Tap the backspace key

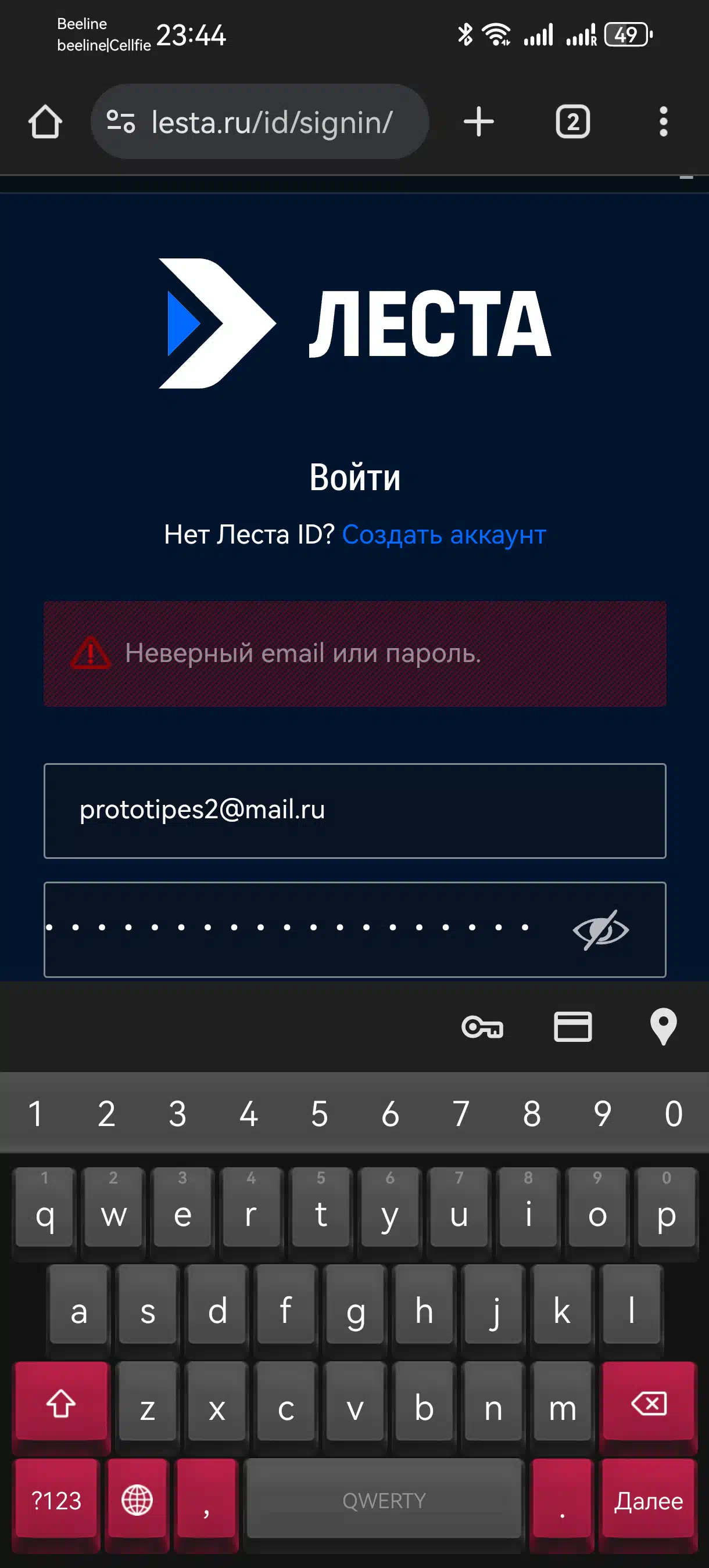tap(648, 1404)
